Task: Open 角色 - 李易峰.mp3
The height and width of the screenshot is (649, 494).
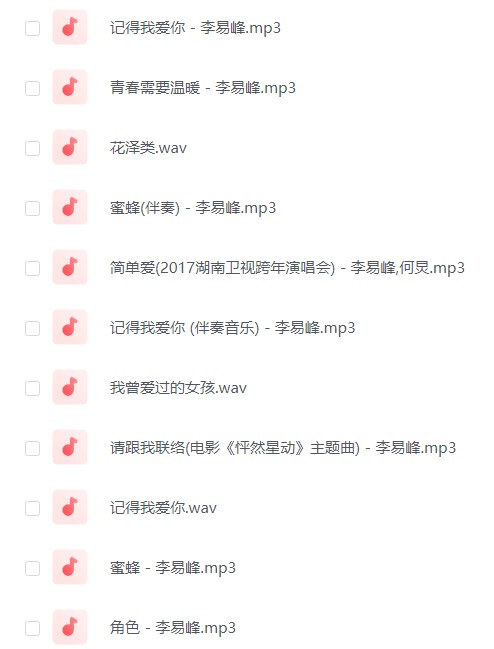Action: click(173, 628)
